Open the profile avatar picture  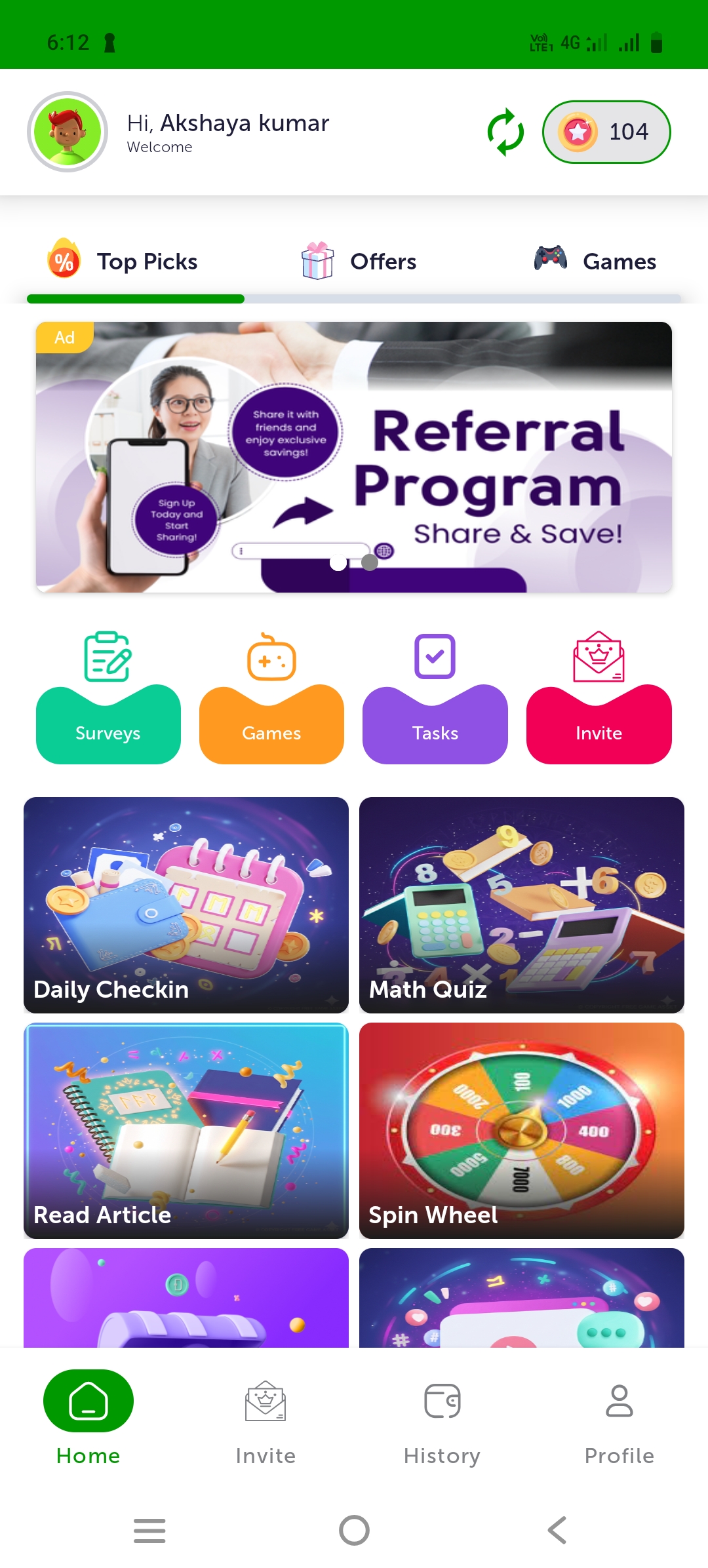tap(68, 132)
